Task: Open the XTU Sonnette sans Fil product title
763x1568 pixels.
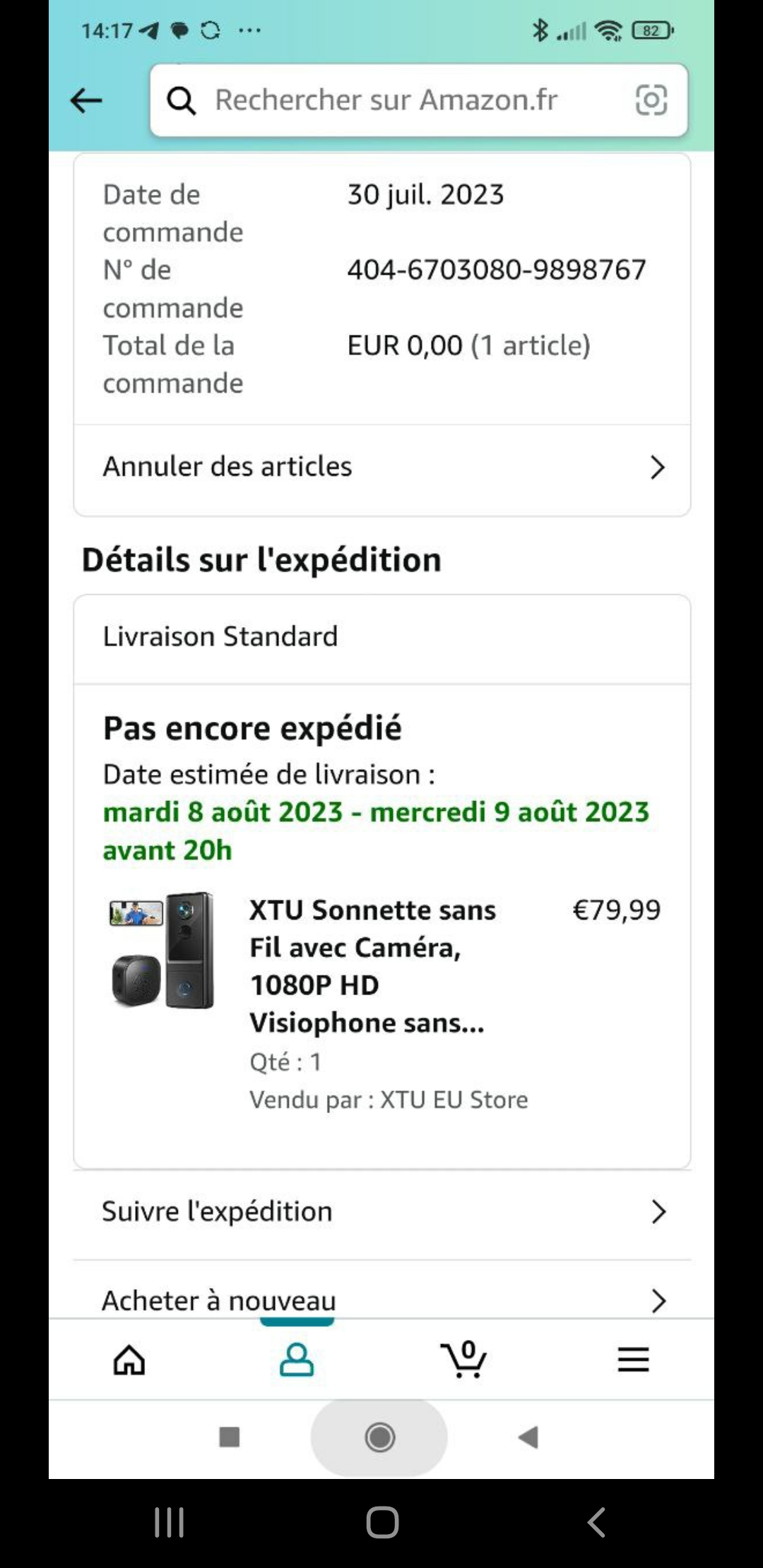Action: click(372, 966)
